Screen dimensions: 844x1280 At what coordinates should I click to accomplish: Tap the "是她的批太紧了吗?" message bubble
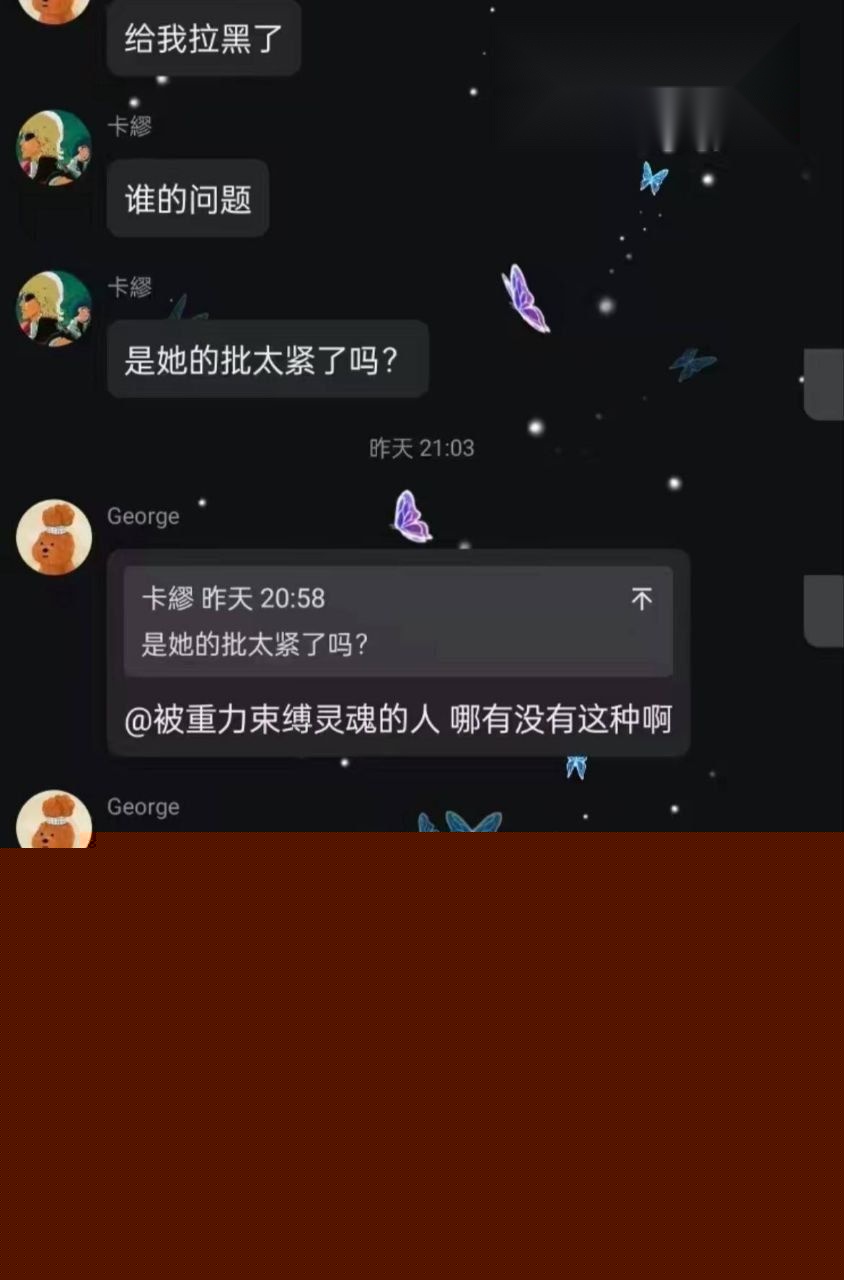[x=267, y=358]
